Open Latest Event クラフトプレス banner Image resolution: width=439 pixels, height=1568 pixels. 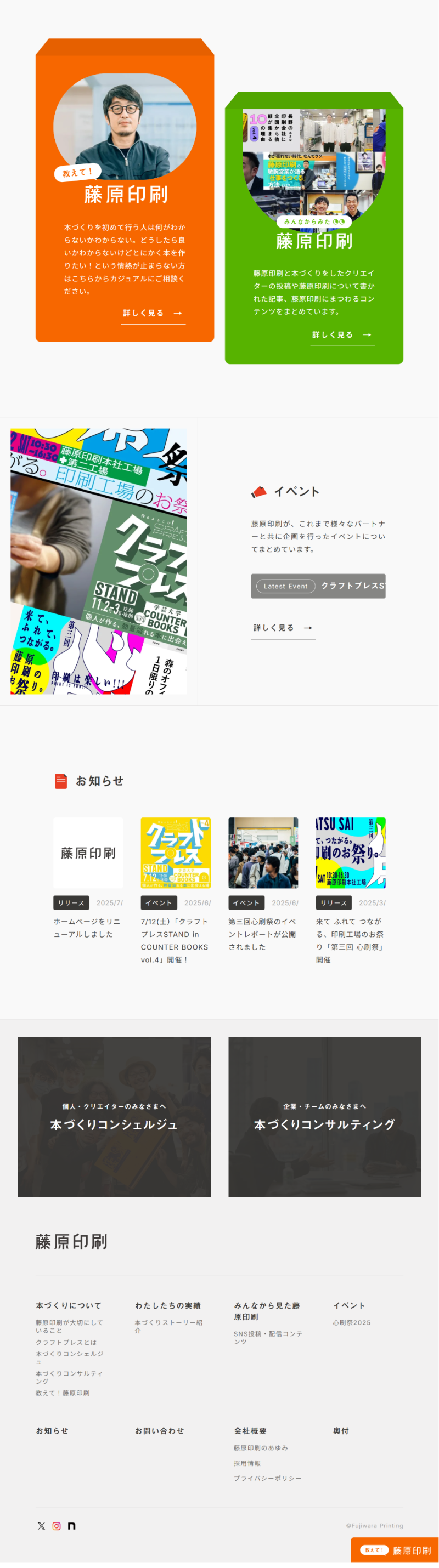318,586
